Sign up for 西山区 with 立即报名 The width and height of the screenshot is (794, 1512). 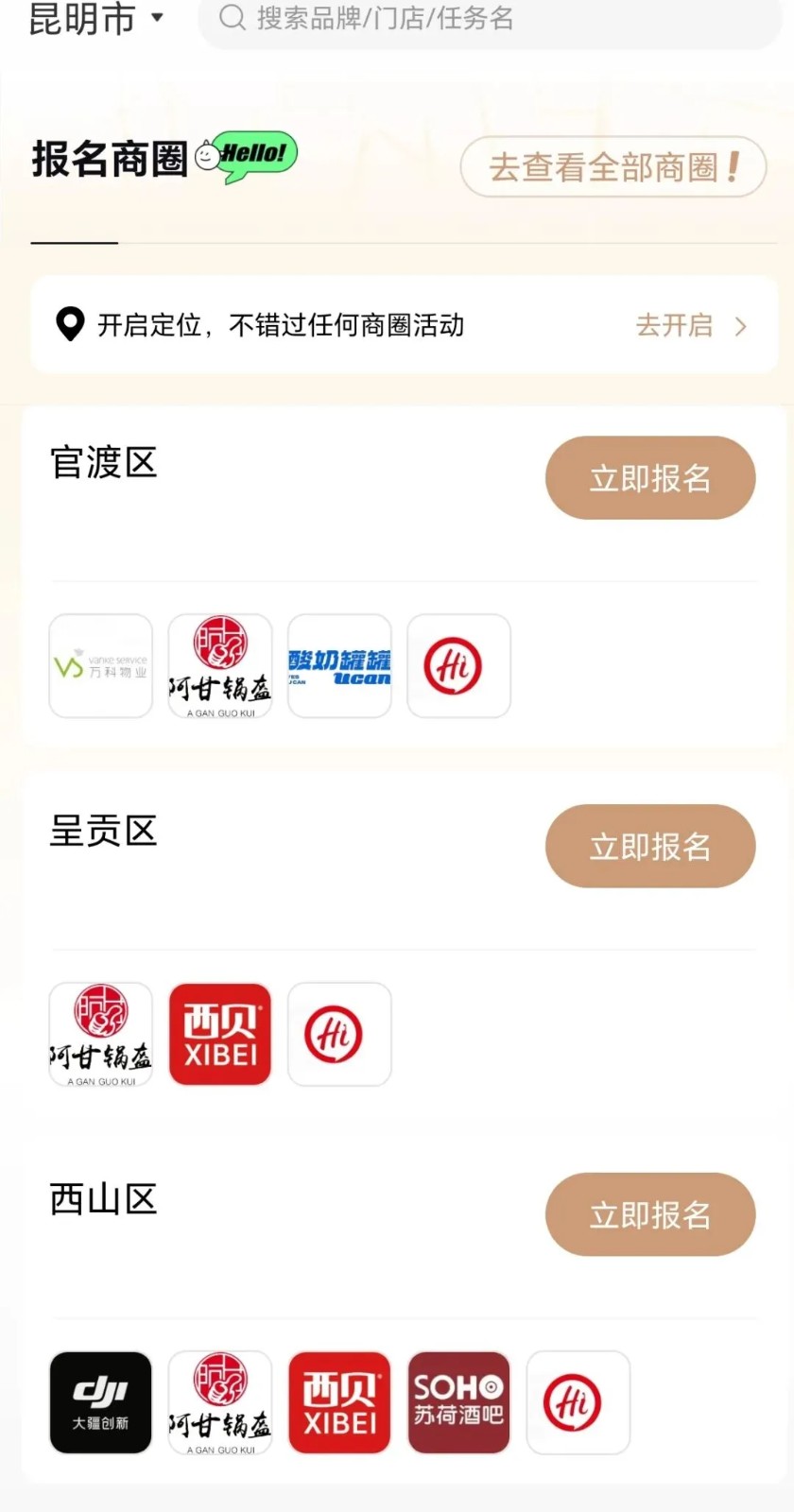(x=649, y=1215)
